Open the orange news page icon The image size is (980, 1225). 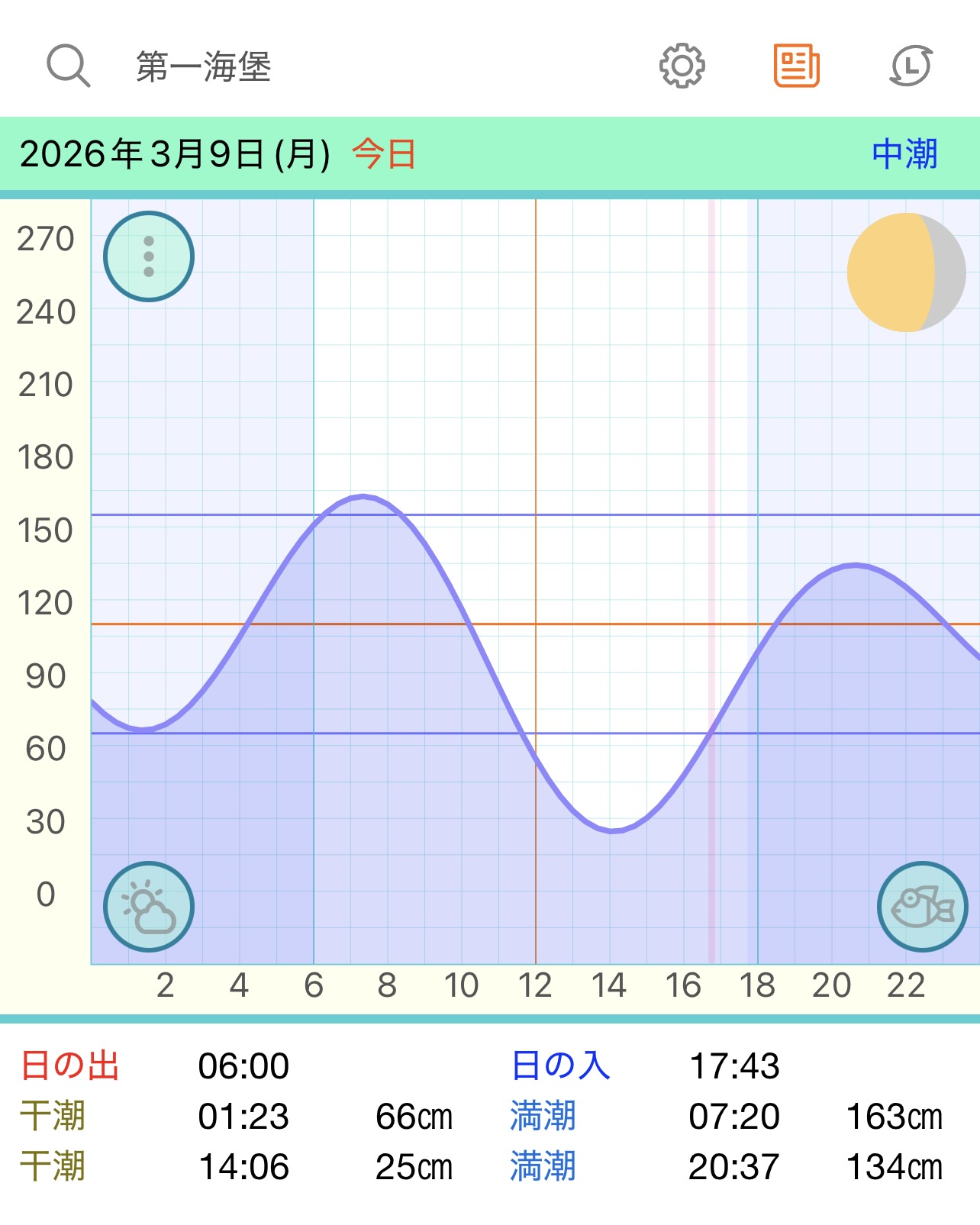click(x=796, y=66)
